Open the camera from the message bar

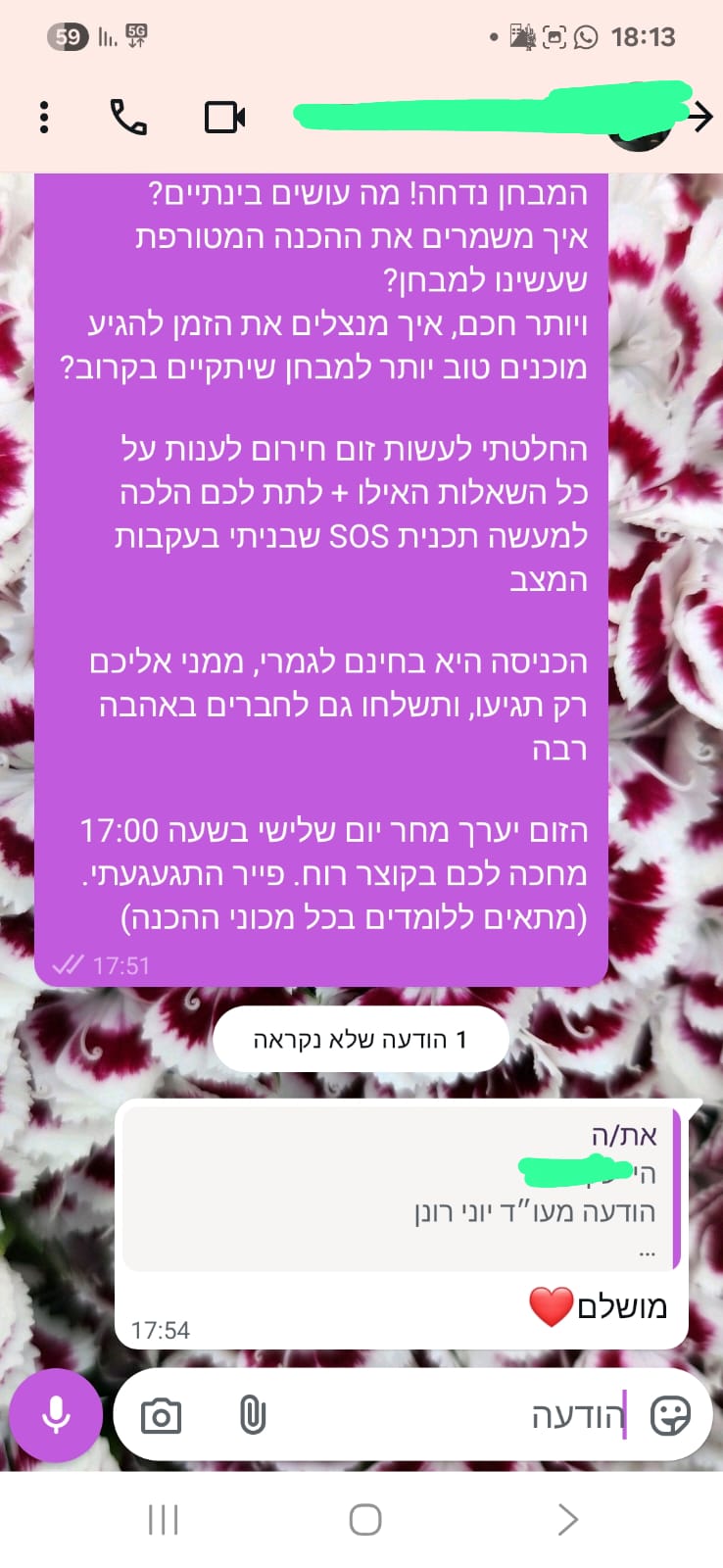point(161,1416)
